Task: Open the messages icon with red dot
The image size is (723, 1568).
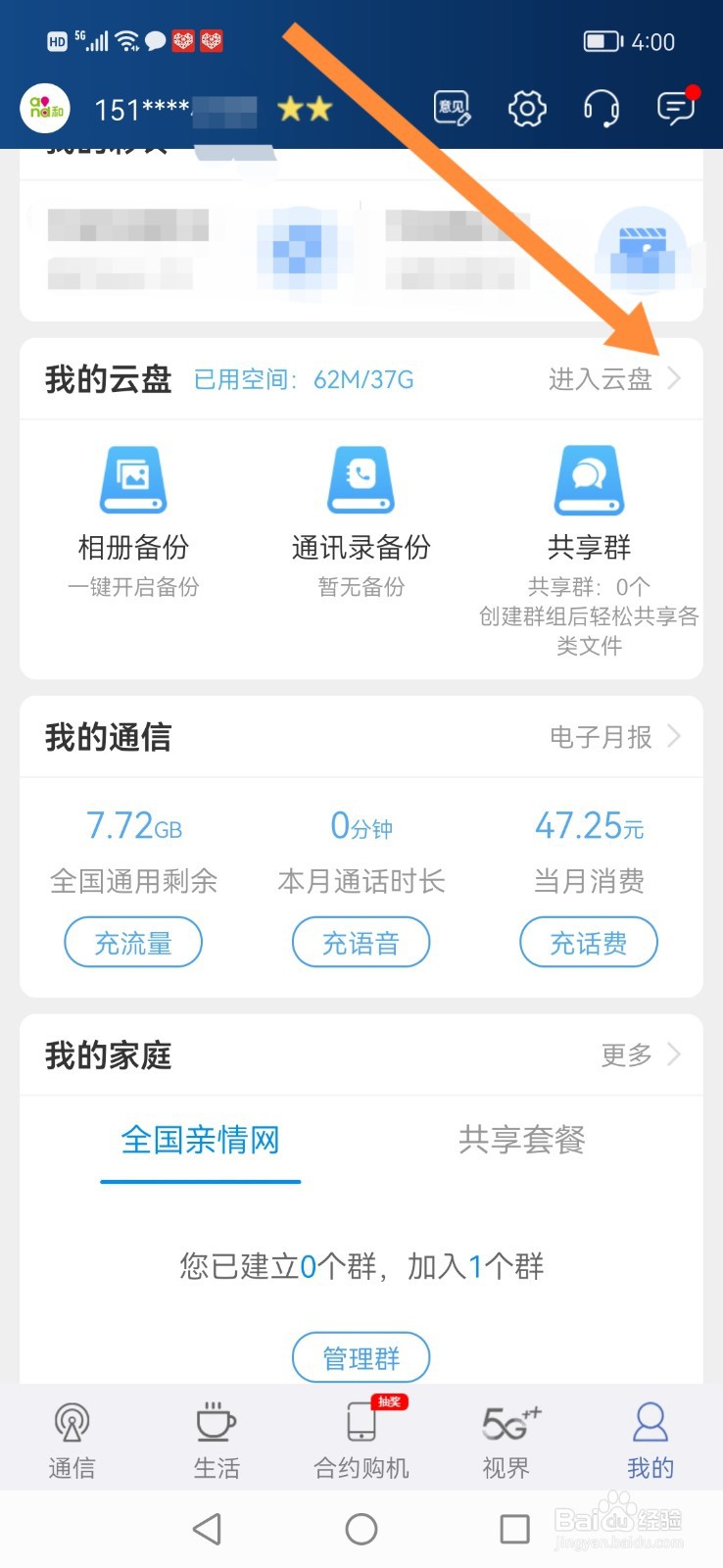Action: (x=677, y=107)
